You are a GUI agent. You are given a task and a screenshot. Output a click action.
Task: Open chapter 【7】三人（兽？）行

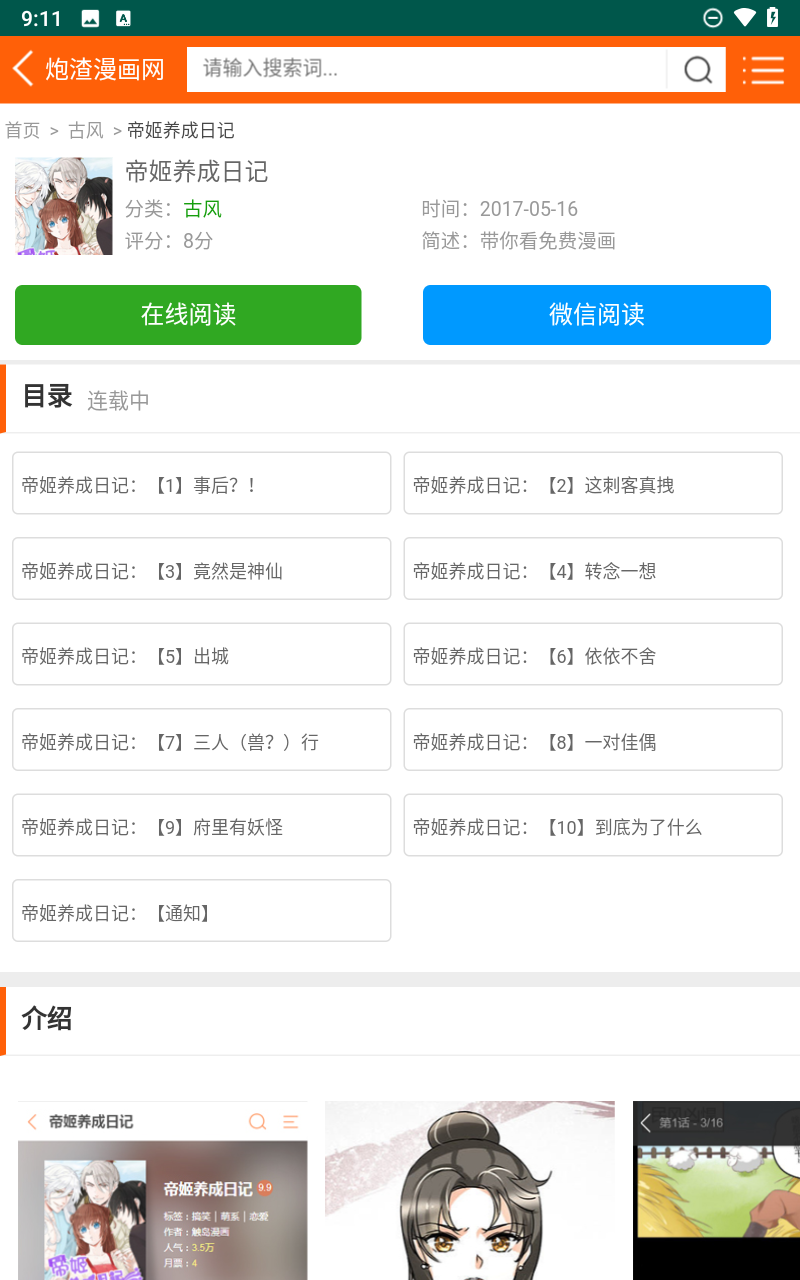tap(201, 740)
